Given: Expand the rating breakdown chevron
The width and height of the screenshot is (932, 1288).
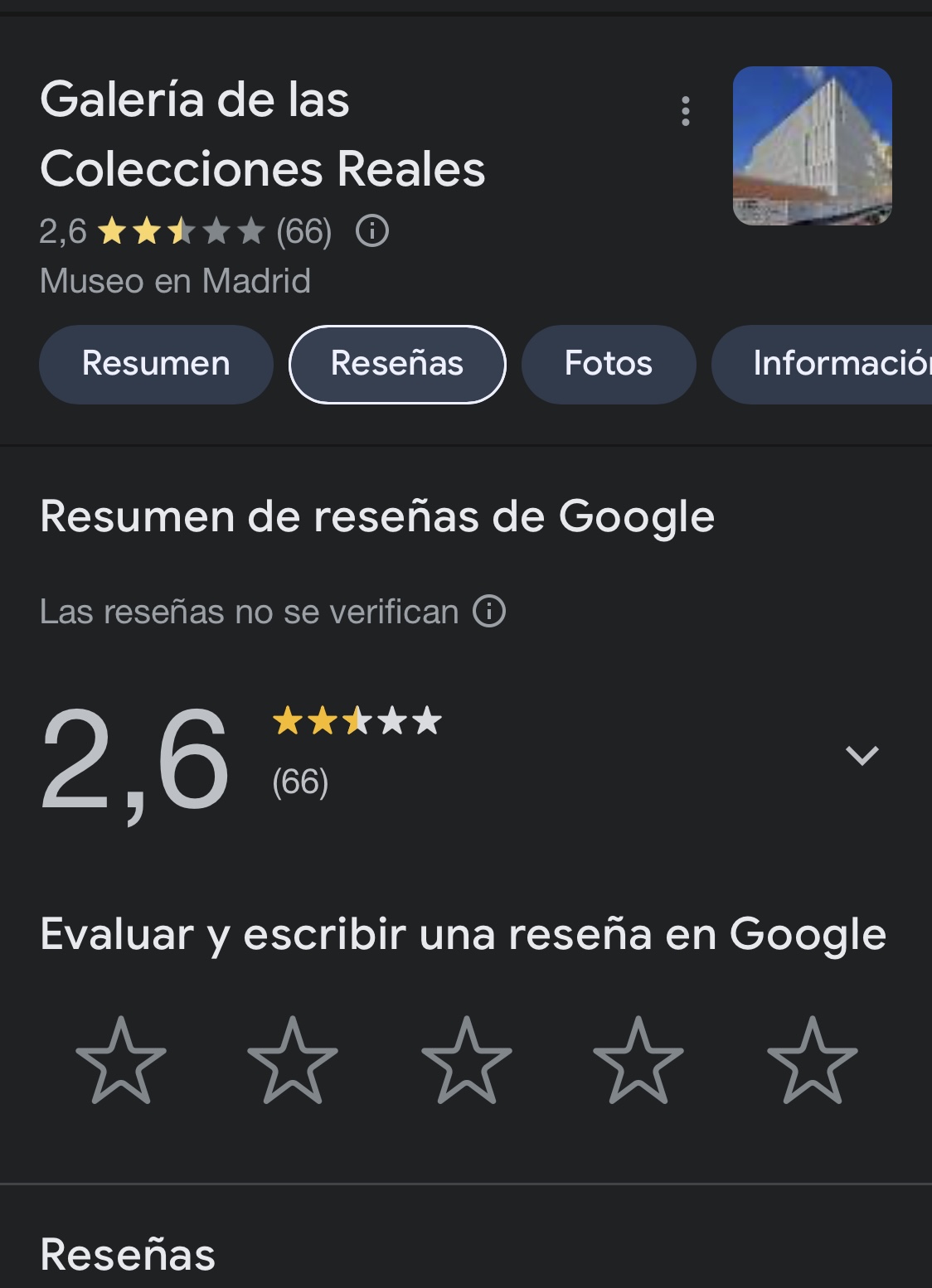Looking at the screenshot, I should 862,755.
